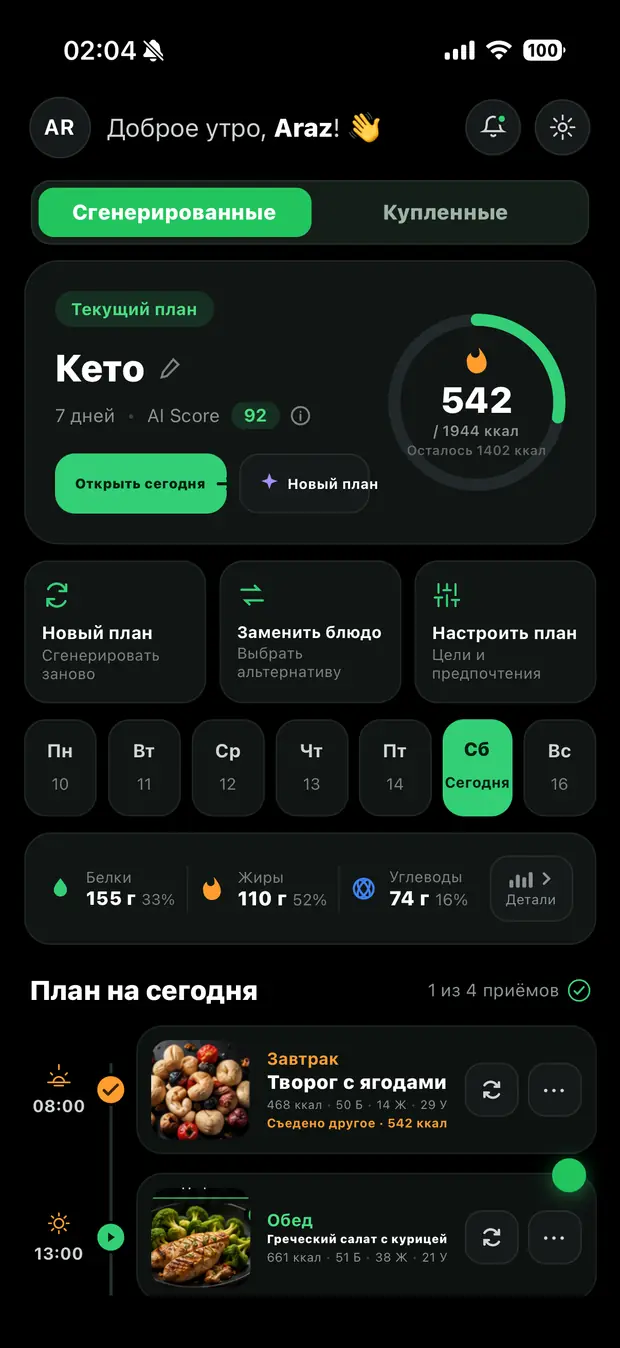This screenshot has width=620, height=1348.
Task: Open the notifications bell
Action: [x=493, y=128]
